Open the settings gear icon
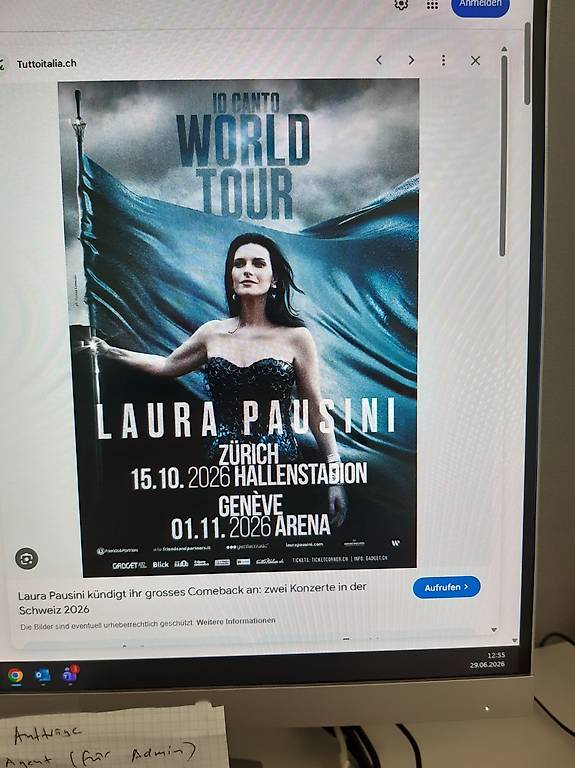 pos(401,4)
